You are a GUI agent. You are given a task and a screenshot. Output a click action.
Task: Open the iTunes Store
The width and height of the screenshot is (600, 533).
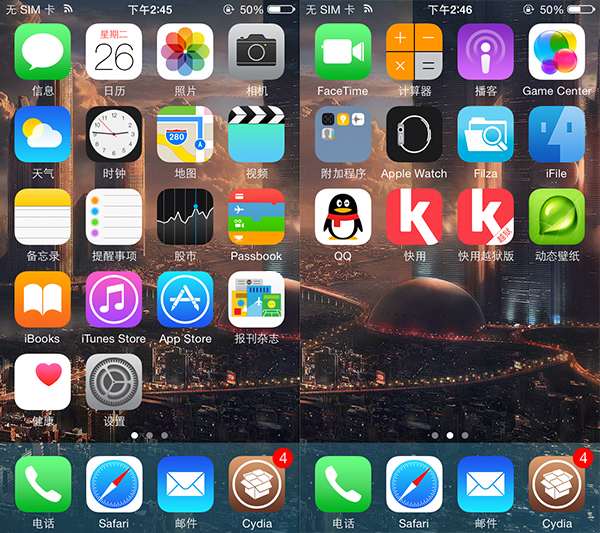pos(114,299)
